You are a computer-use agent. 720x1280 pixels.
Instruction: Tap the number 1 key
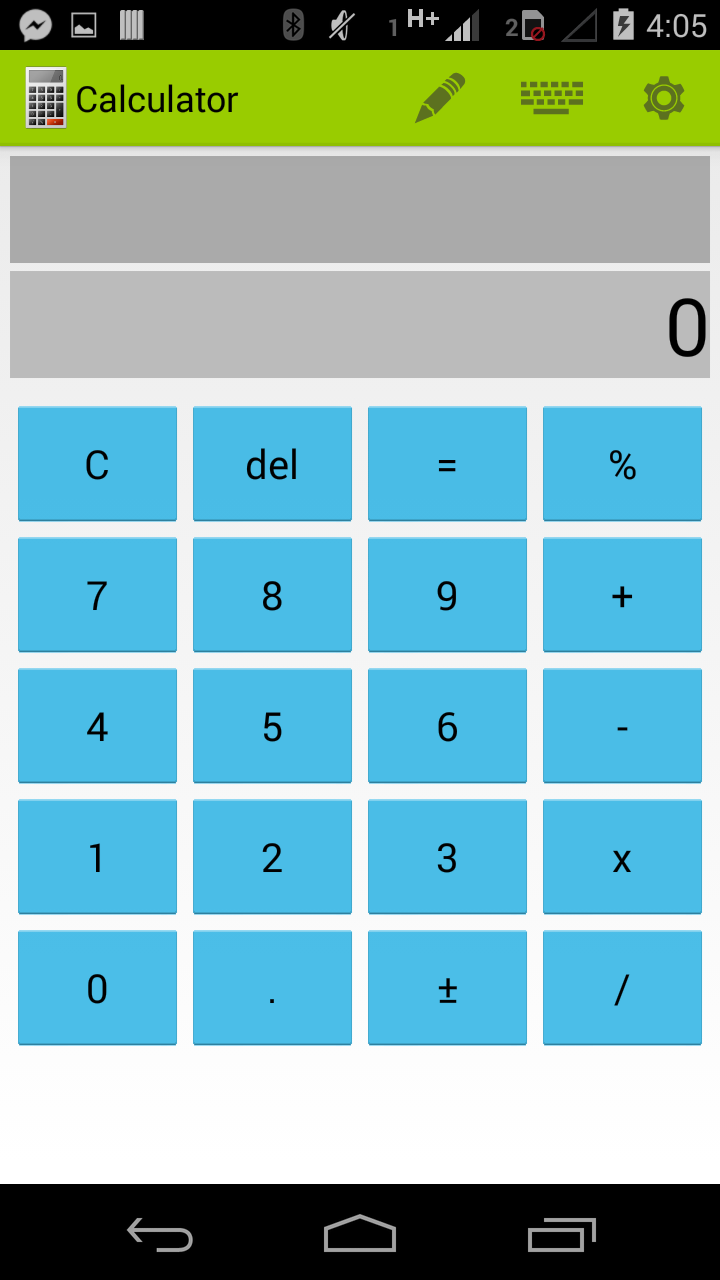point(97,857)
